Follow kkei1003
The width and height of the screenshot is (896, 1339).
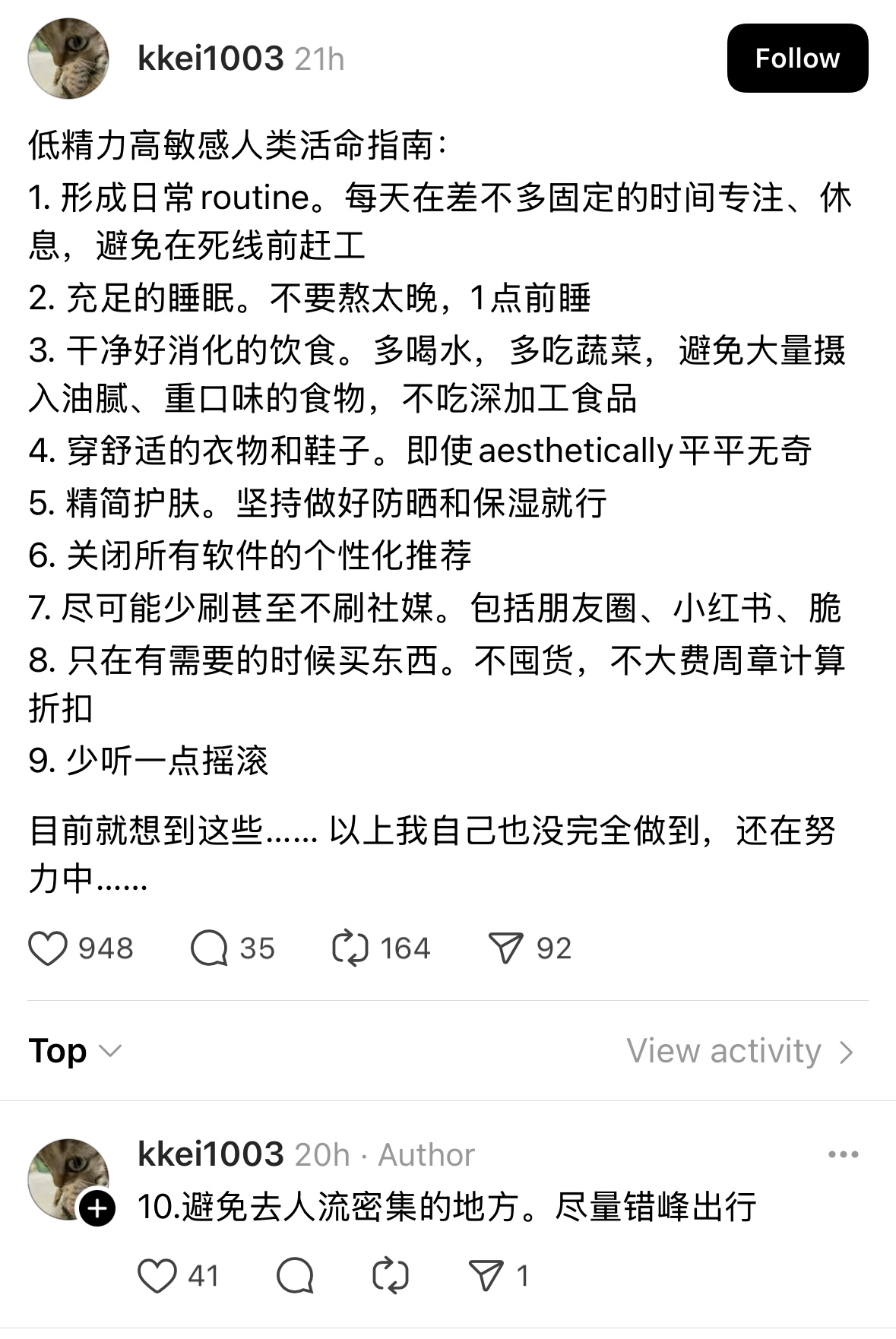pos(796,59)
